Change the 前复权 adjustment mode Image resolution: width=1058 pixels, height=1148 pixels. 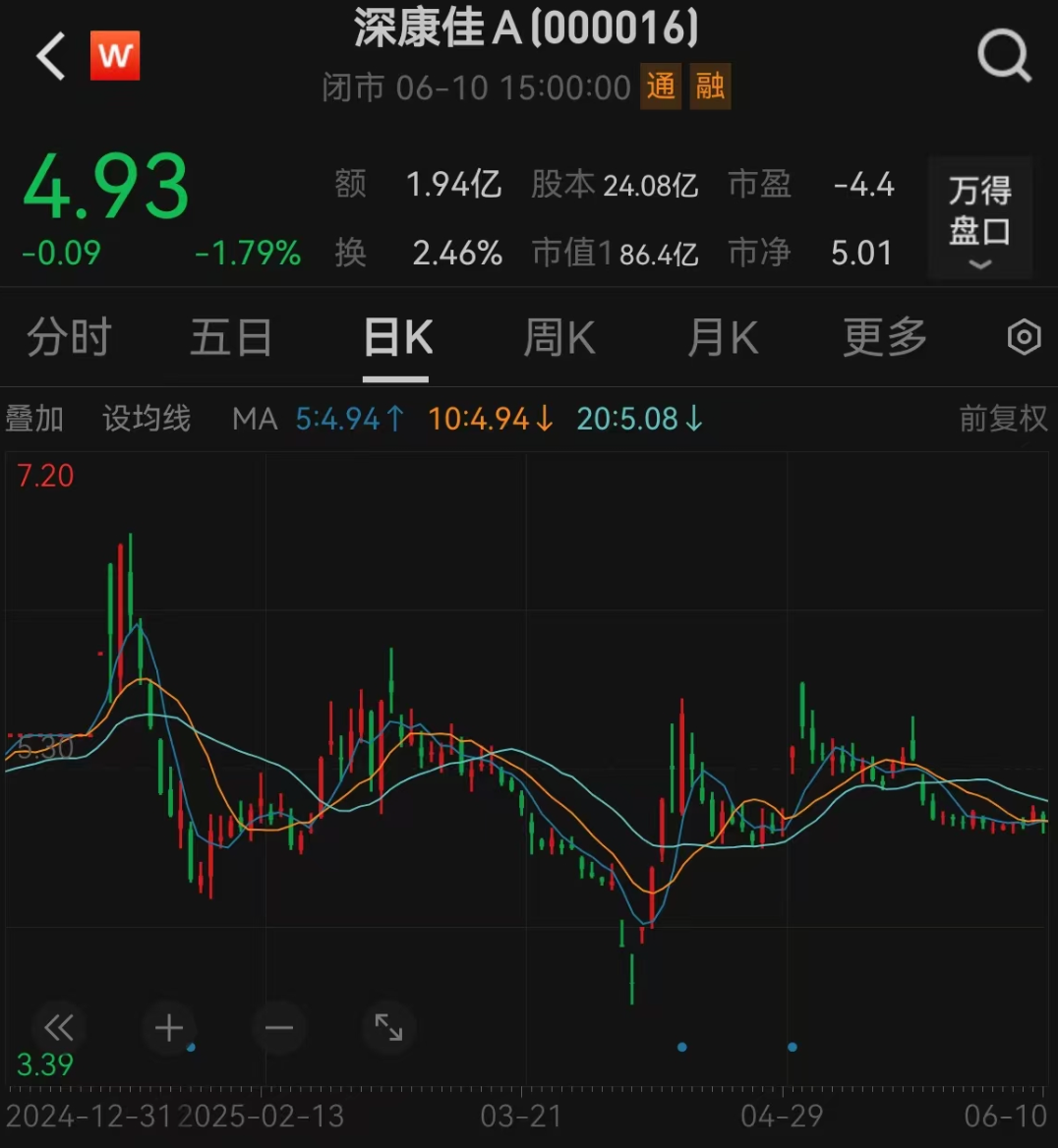pyautogui.click(x=1003, y=419)
